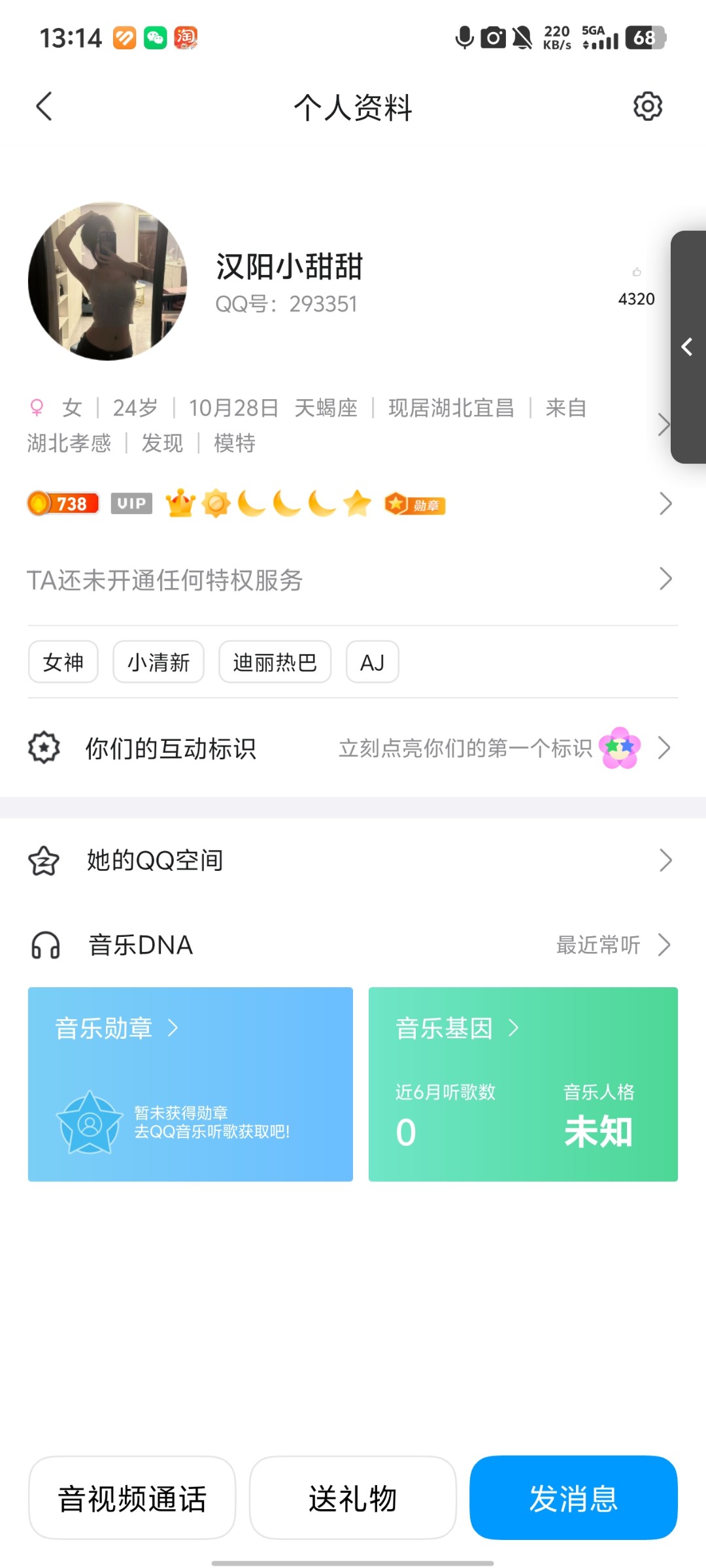Select the 迪丽热巴 tag
Image resolution: width=706 pixels, height=1568 pixels.
pyautogui.click(x=275, y=662)
